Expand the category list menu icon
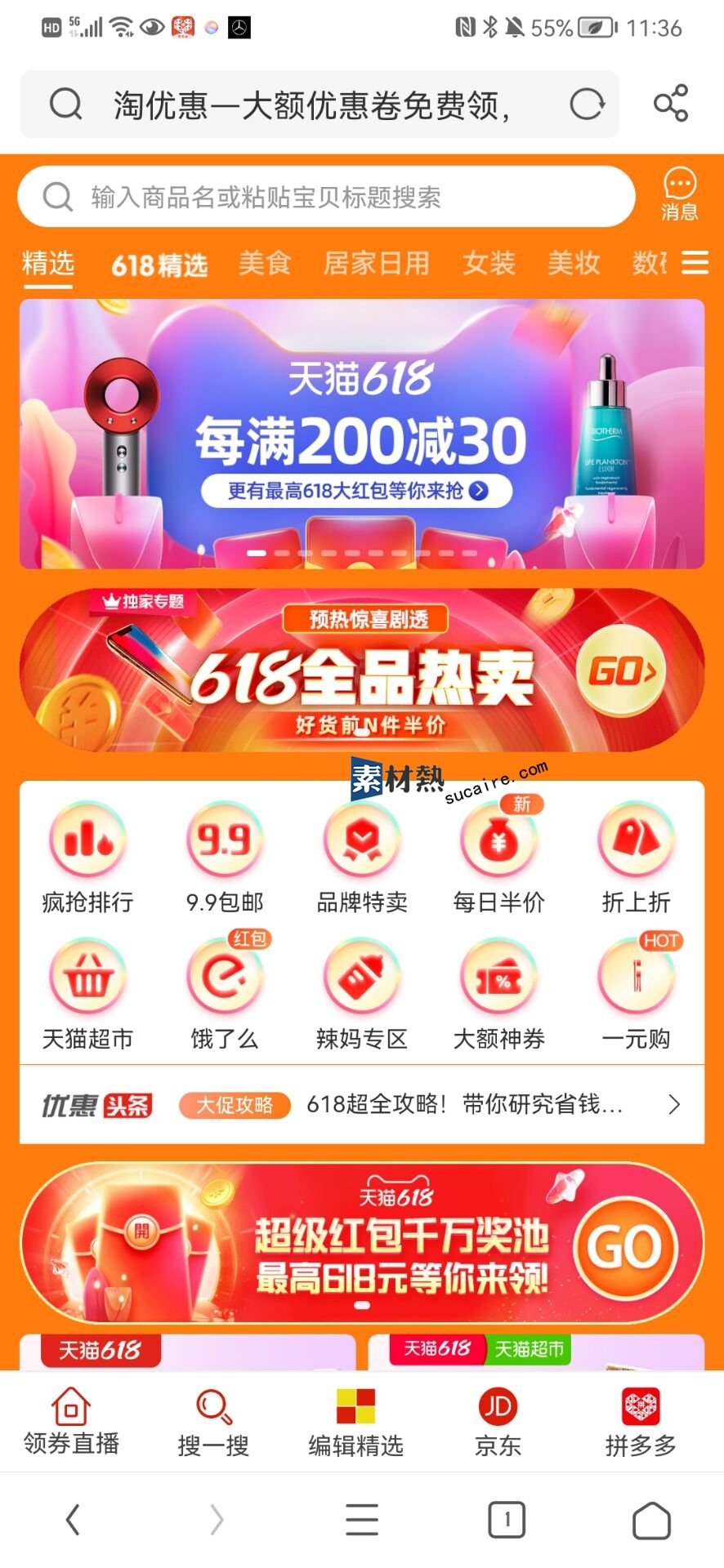The height and width of the screenshot is (1568, 724). [x=695, y=263]
